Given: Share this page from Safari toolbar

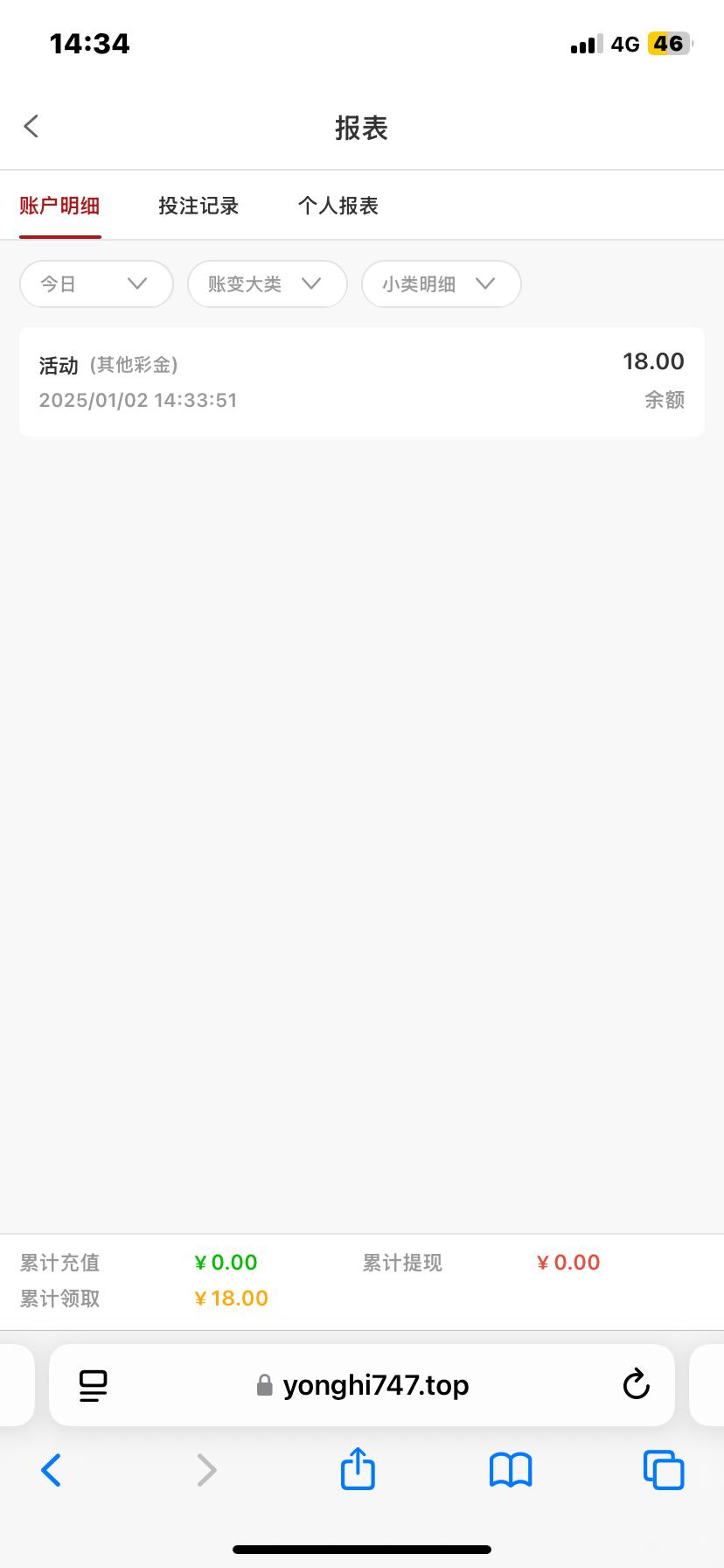Looking at the screenshot, I should tap(358, 1469).
